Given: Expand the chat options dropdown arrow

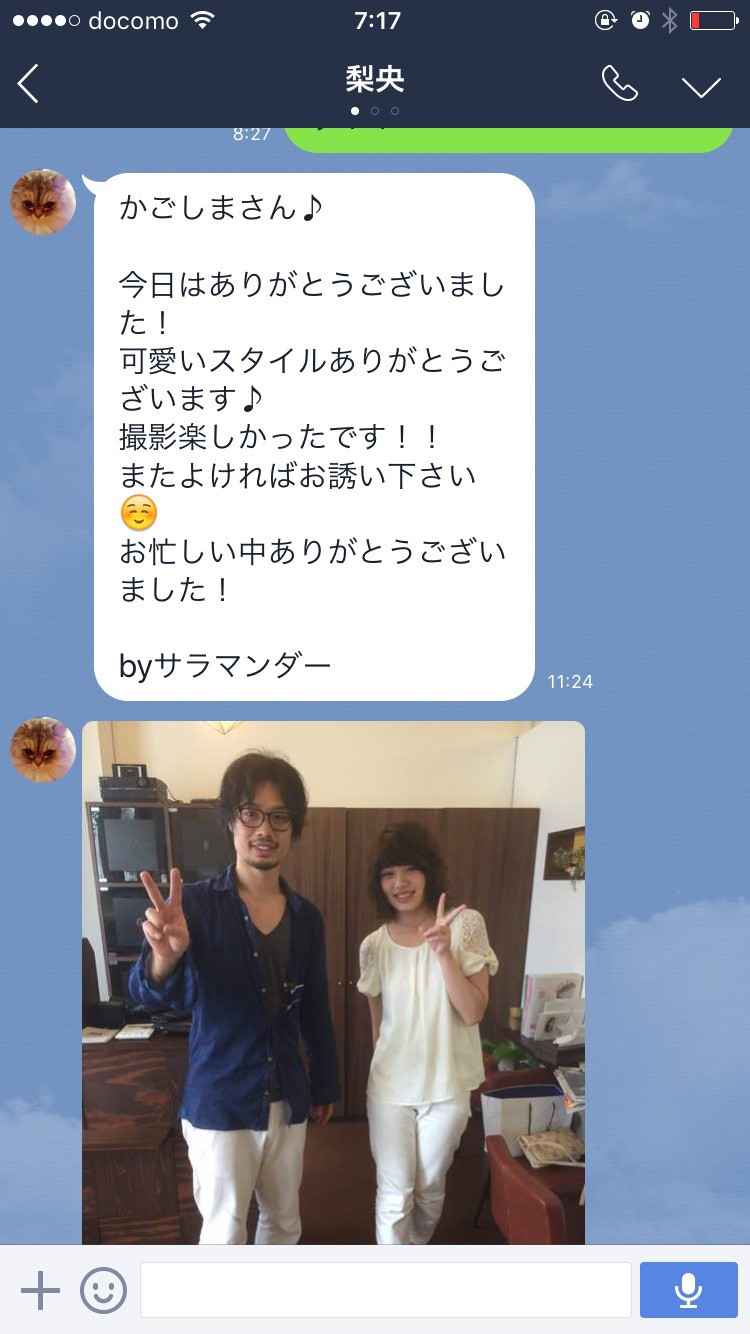Looking at the screenshot, I should (x=701, y=86).
